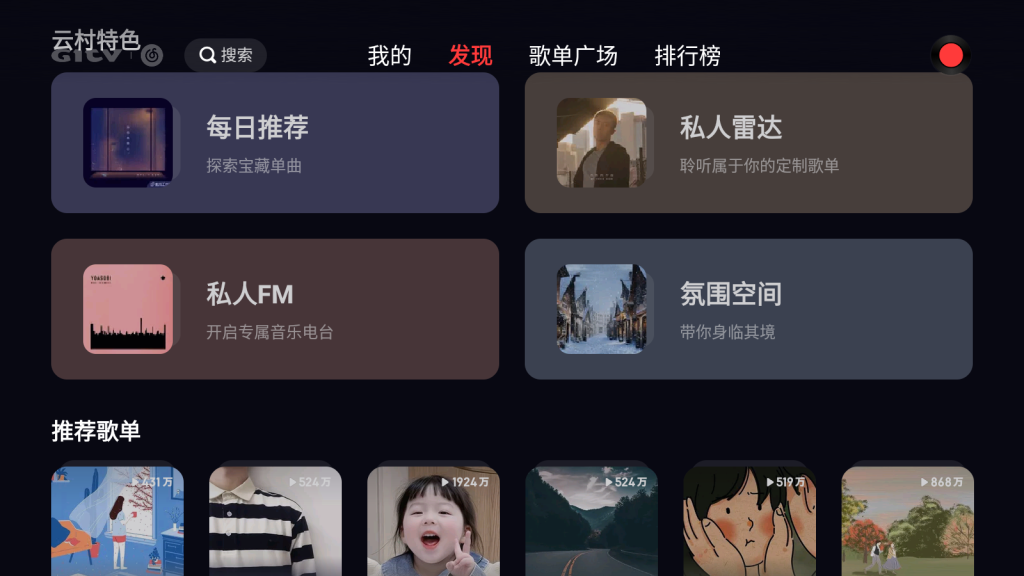Switch to the 我的 tab
1024x576 pixels.
point(389,56)
